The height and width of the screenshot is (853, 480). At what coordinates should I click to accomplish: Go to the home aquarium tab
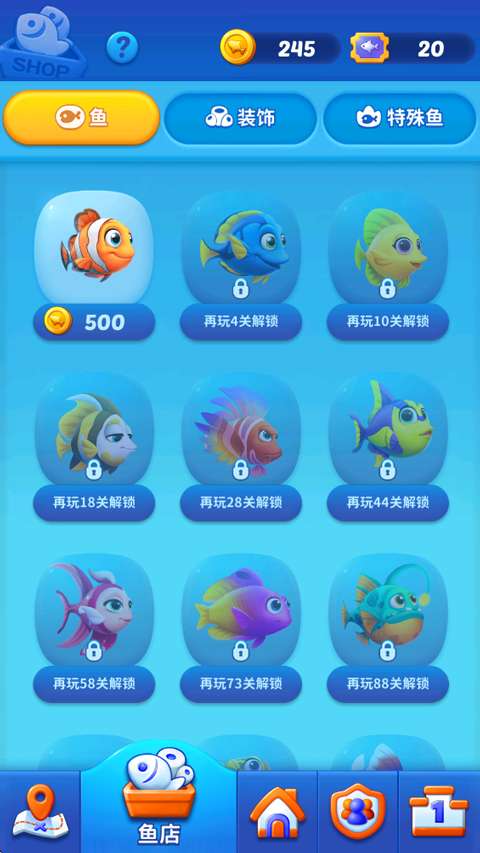(x=277, y=812)
